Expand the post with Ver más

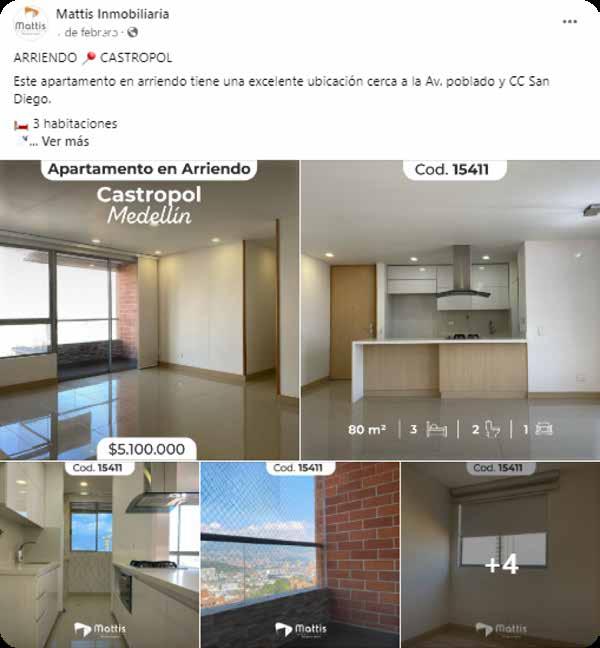(65, 141)
